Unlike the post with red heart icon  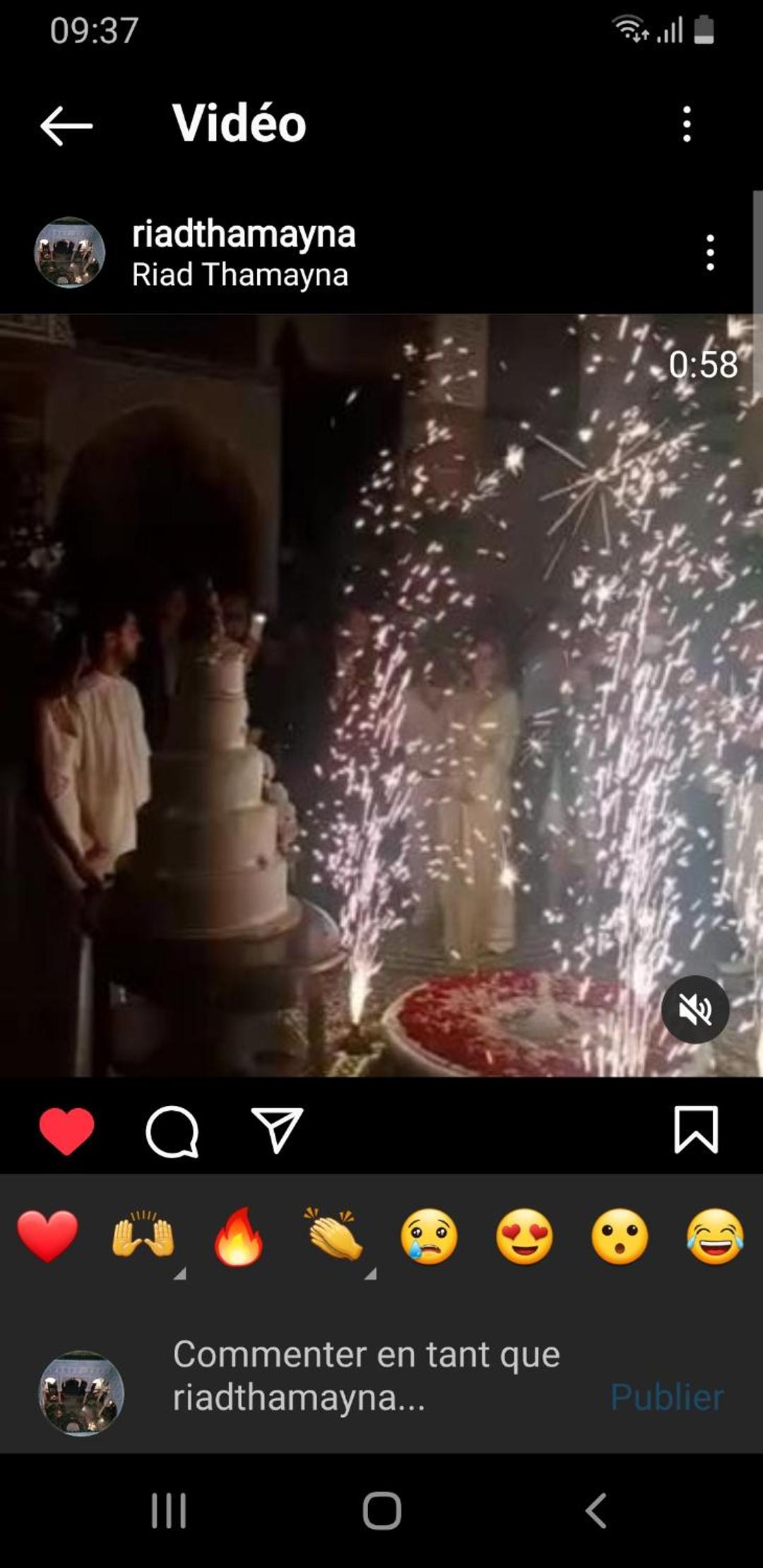point(66,1130)
